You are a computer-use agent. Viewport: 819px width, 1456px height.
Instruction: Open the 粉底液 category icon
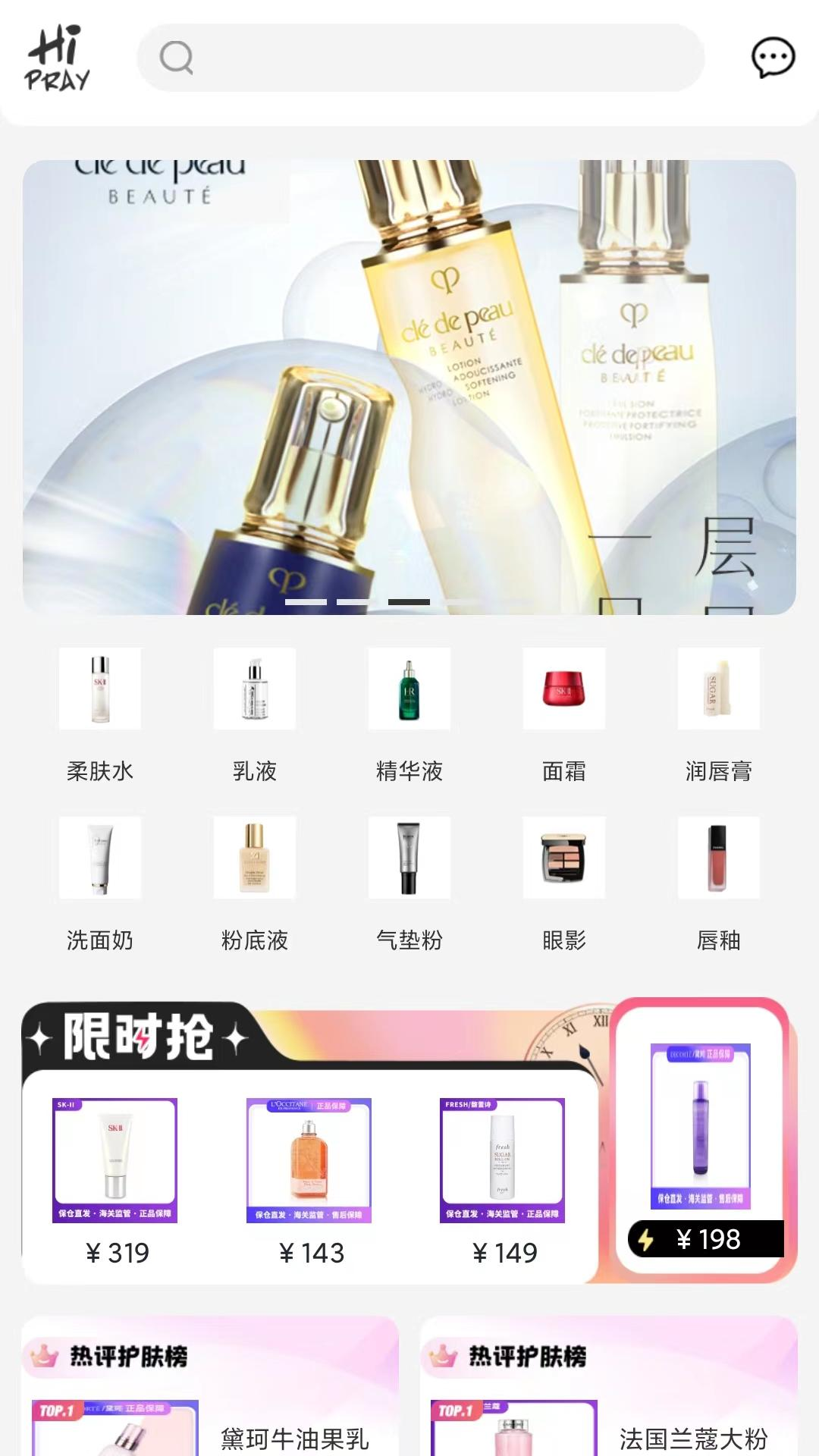click(x=255, y=858)
